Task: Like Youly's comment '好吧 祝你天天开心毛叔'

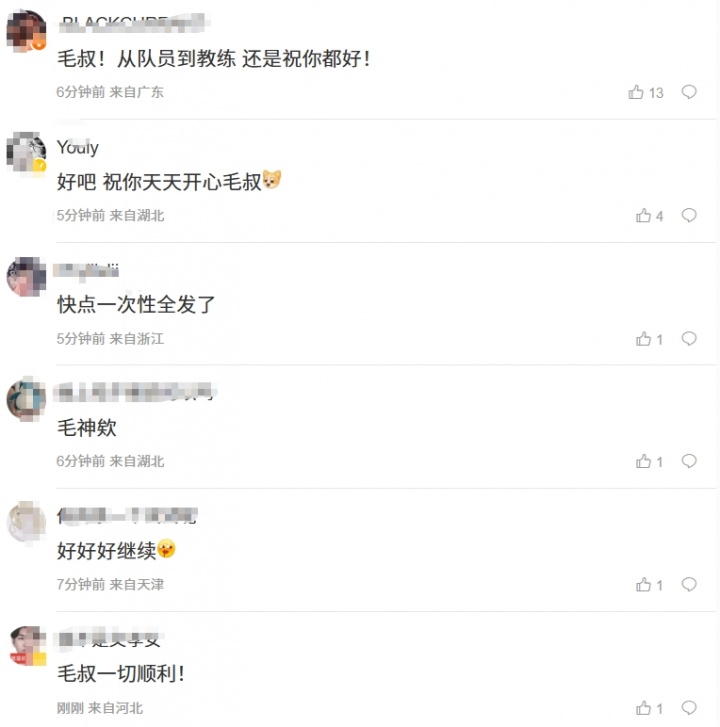Action: [x=644, y=216]
